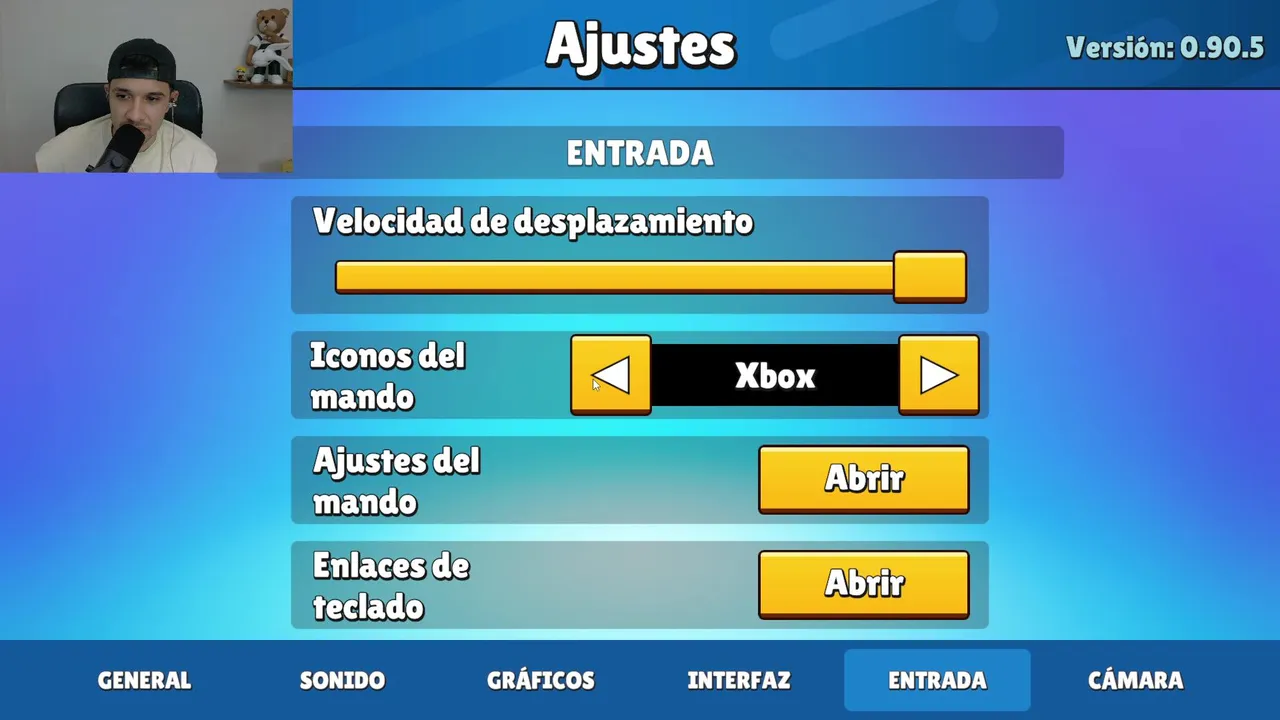Select next Iconos del mando option
The height and width of the screenshot is (720, 1280).
pos(938,375)
